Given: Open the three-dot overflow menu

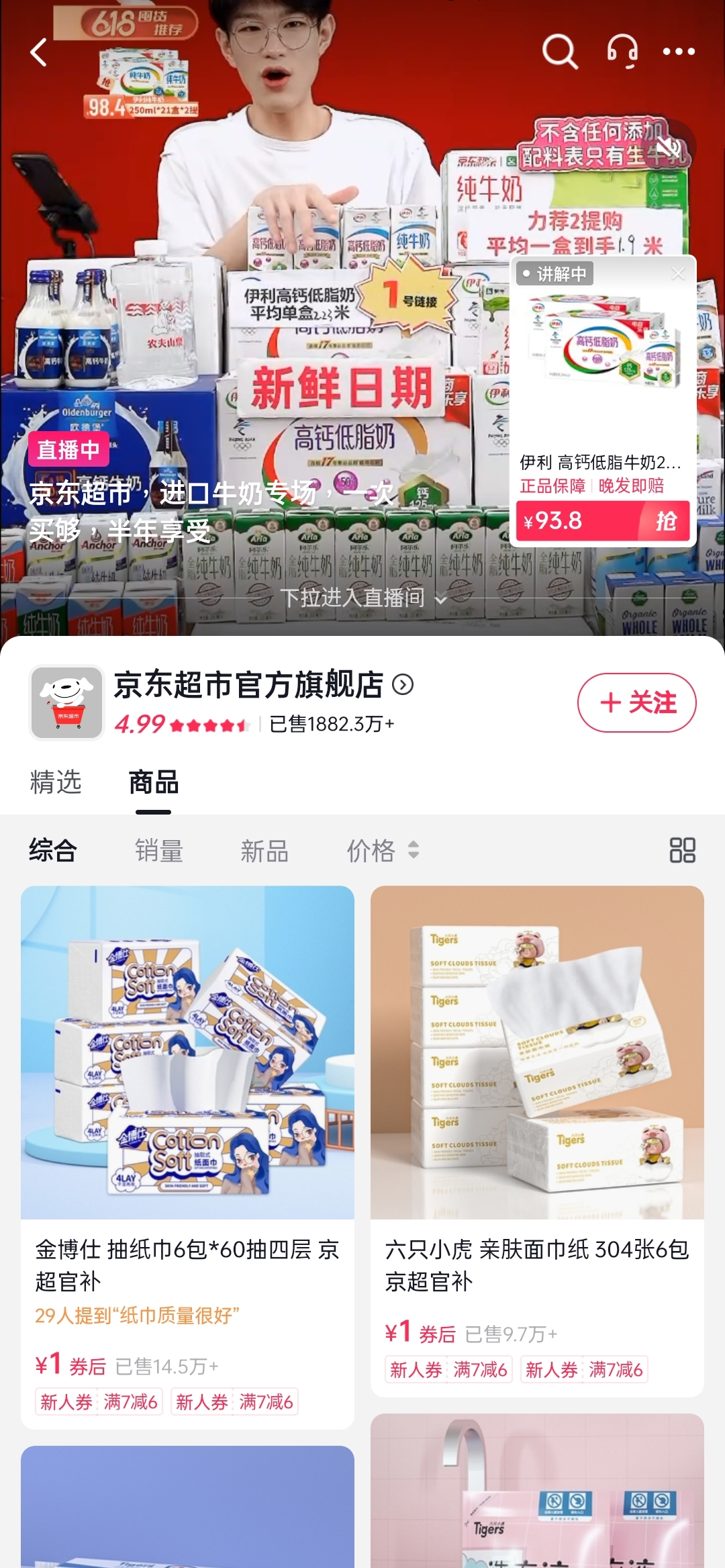Looking at the screenshot, I should pos(679,52).
